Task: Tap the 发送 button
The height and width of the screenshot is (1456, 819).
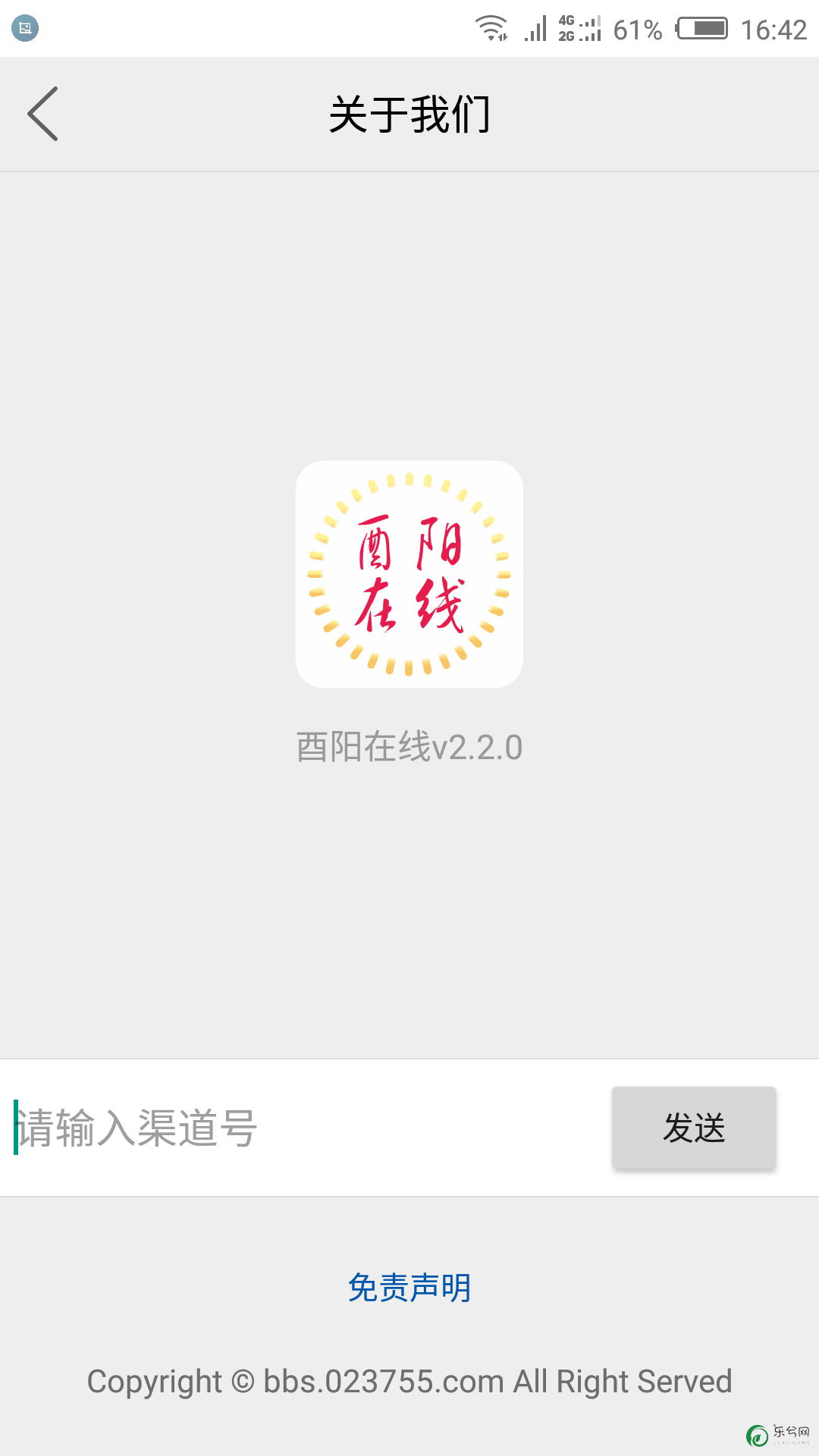Action: tap(694, 1128)
